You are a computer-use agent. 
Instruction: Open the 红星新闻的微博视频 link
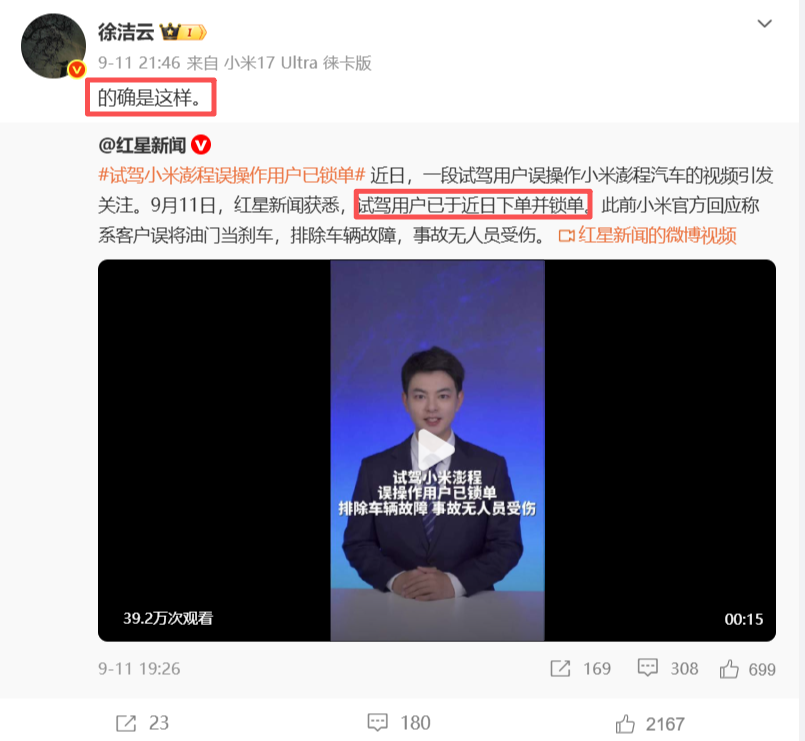pos(648,236)
